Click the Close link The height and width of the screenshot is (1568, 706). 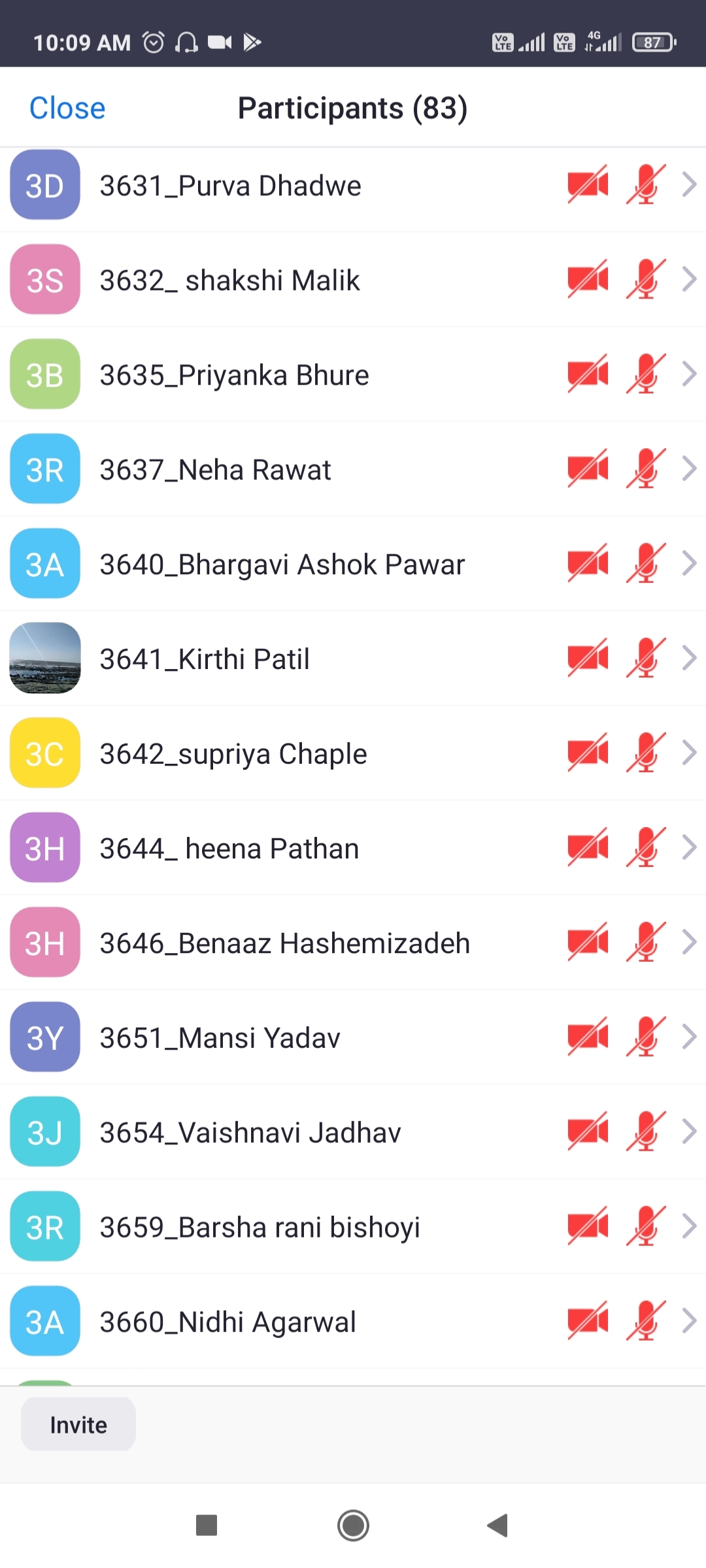point(66,107)
